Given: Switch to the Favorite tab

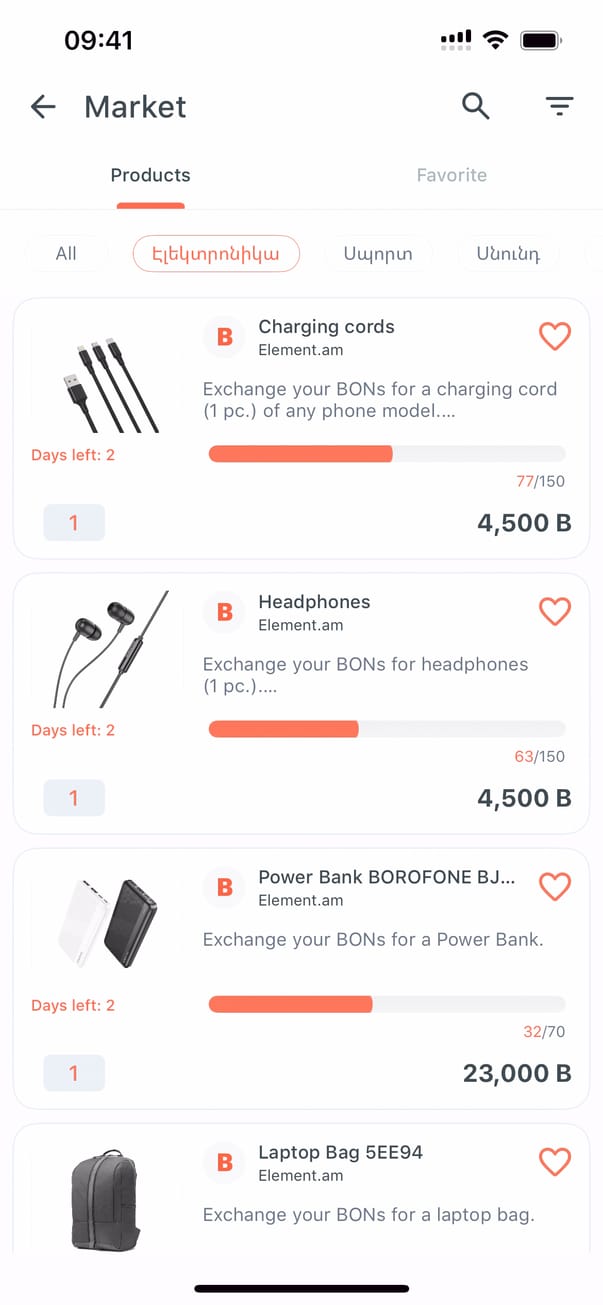Looking at the screenshot, I should click(451, 175).
